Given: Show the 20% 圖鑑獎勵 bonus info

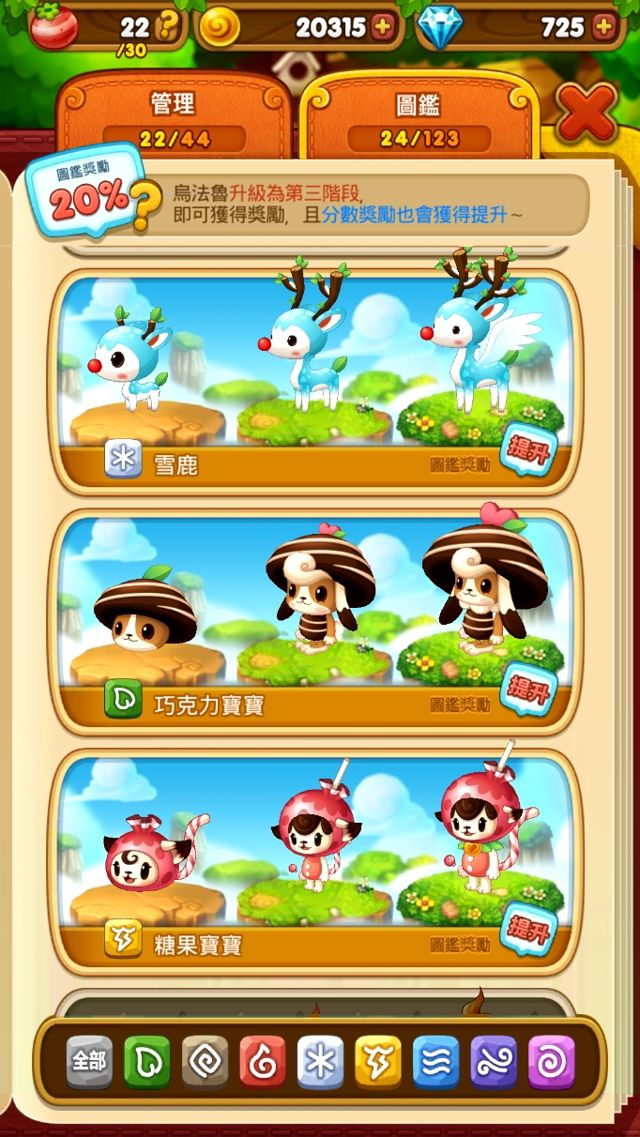Looking at the screenshot, I should pos(92,196).
